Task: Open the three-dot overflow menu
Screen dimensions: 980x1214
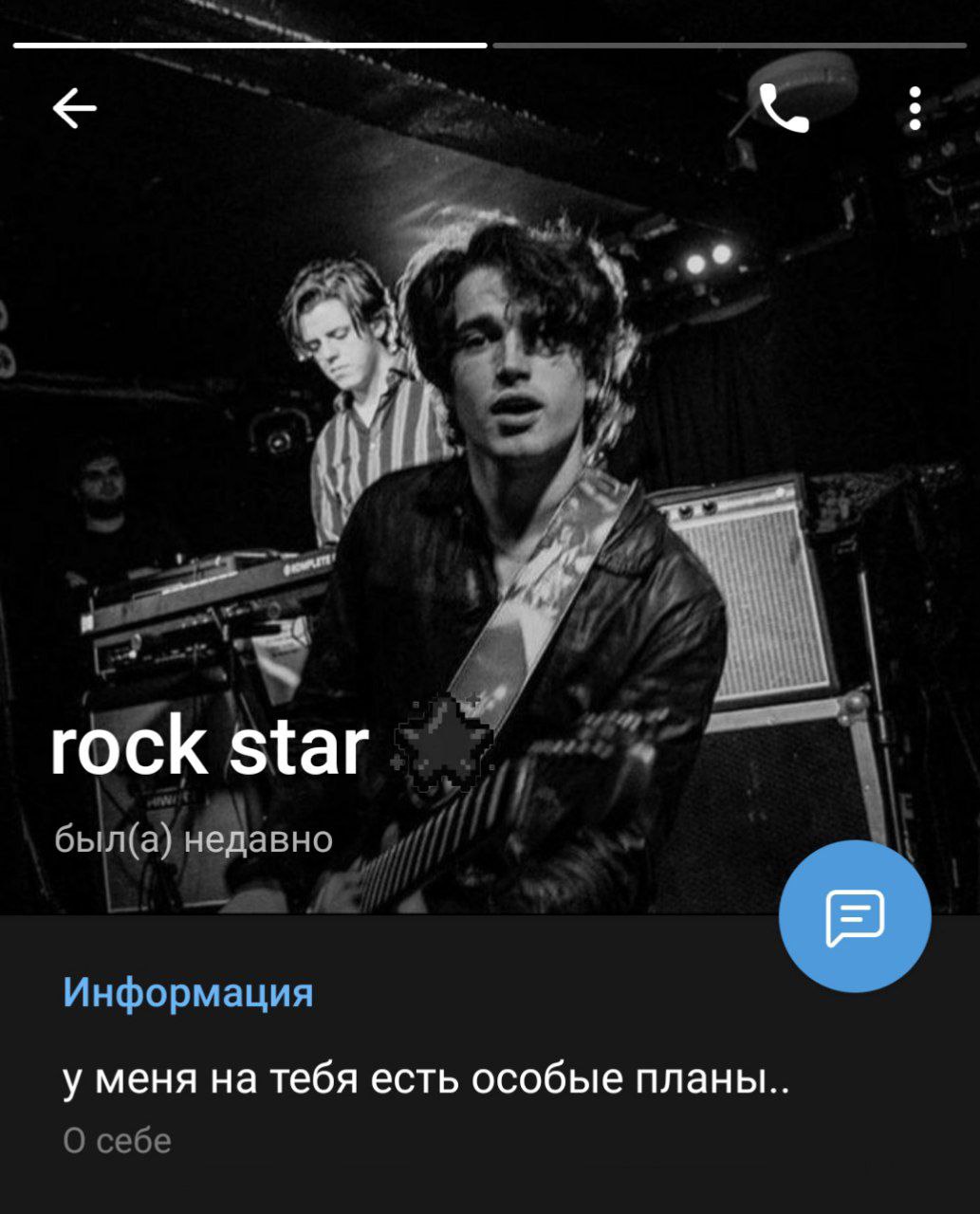Action: point(915,109)
